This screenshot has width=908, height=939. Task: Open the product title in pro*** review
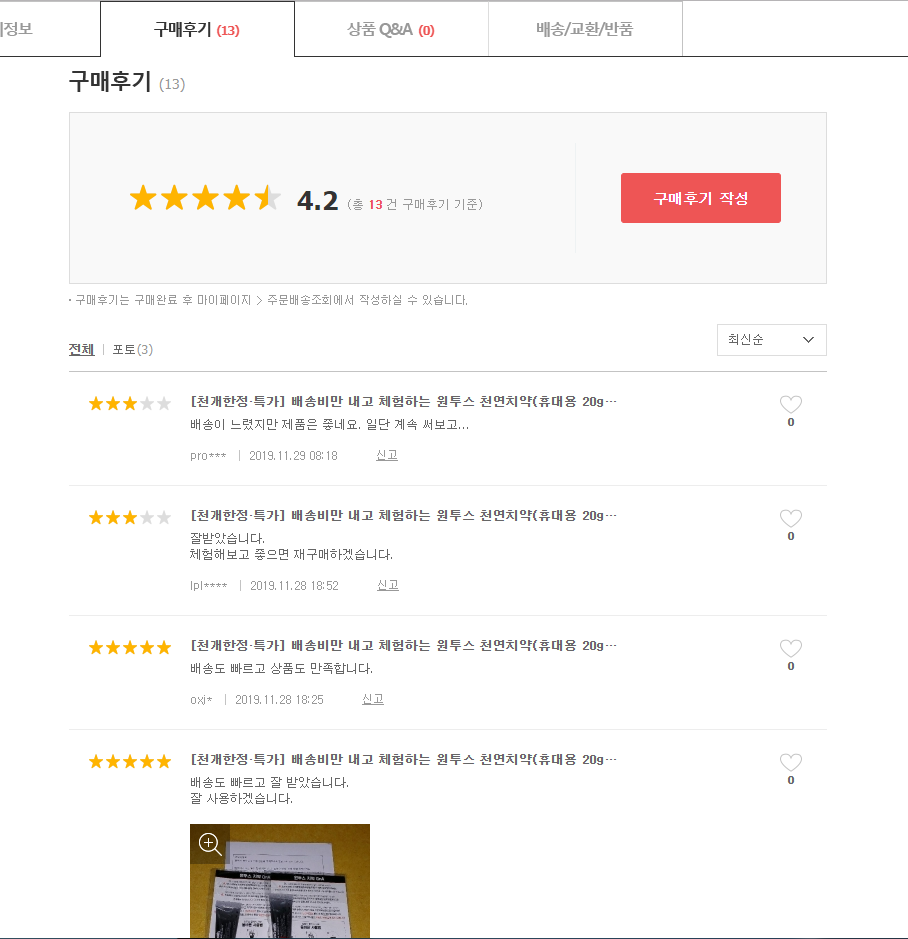coord(403,402)
